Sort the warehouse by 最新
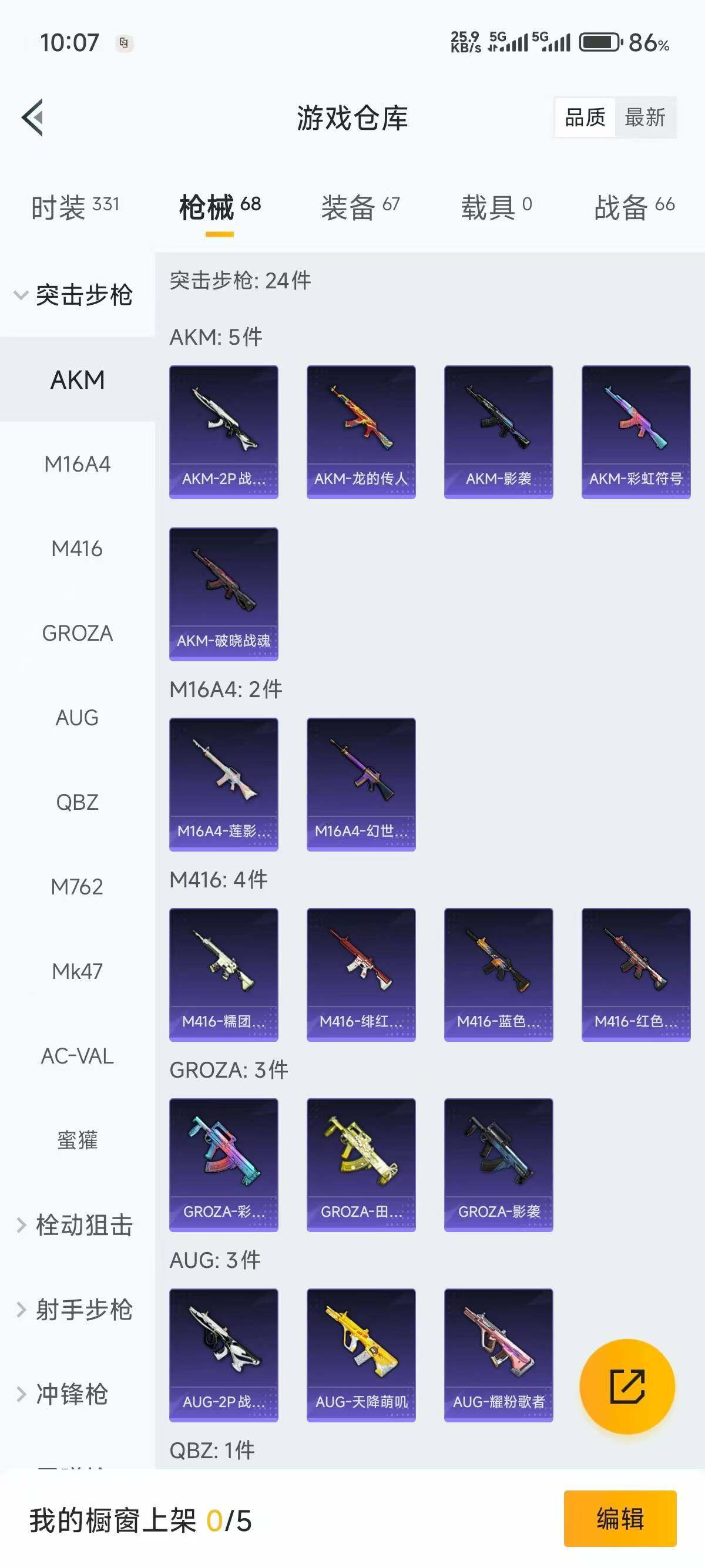 click(x=644, y=117)
